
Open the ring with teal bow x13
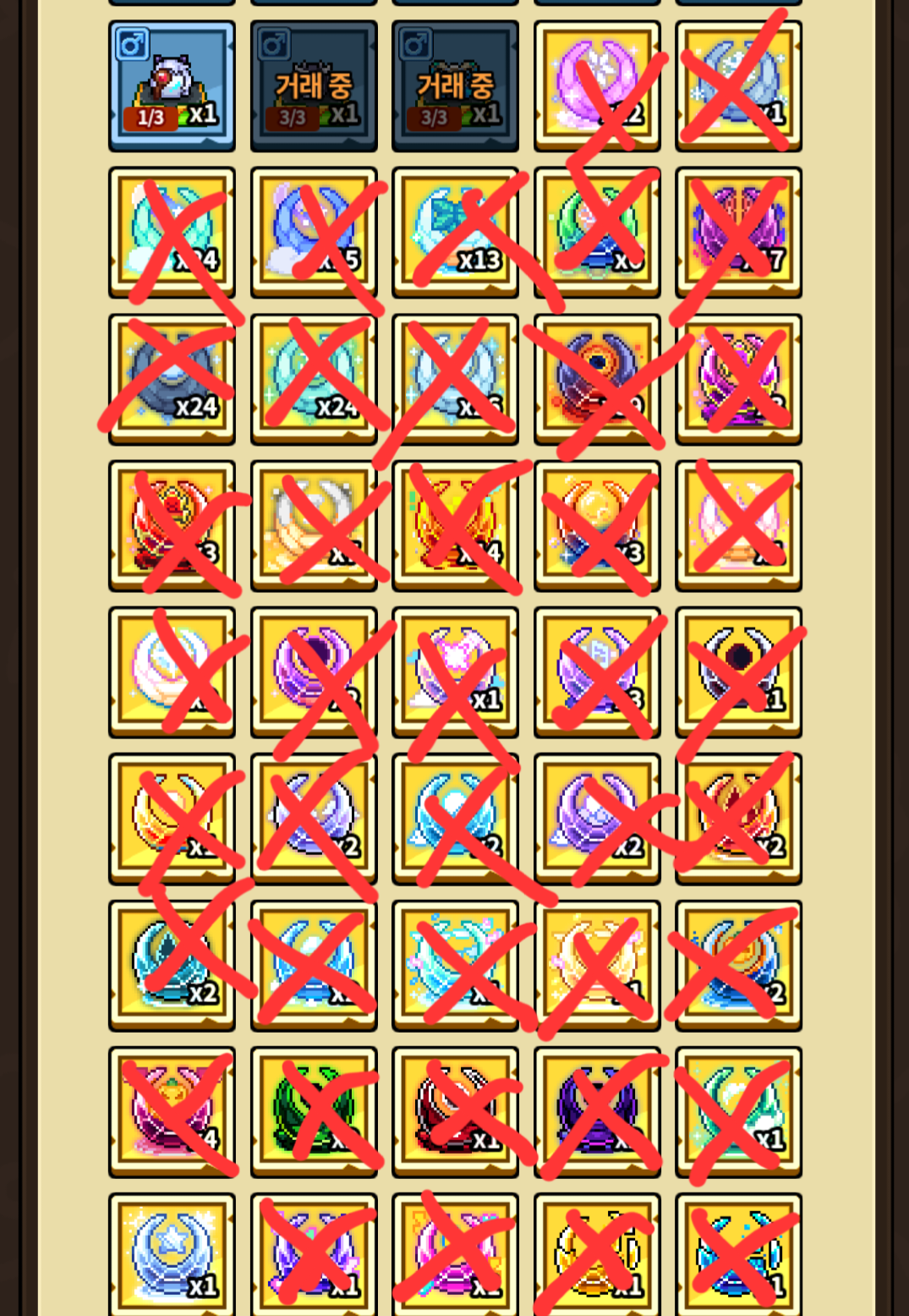[455, 233]
